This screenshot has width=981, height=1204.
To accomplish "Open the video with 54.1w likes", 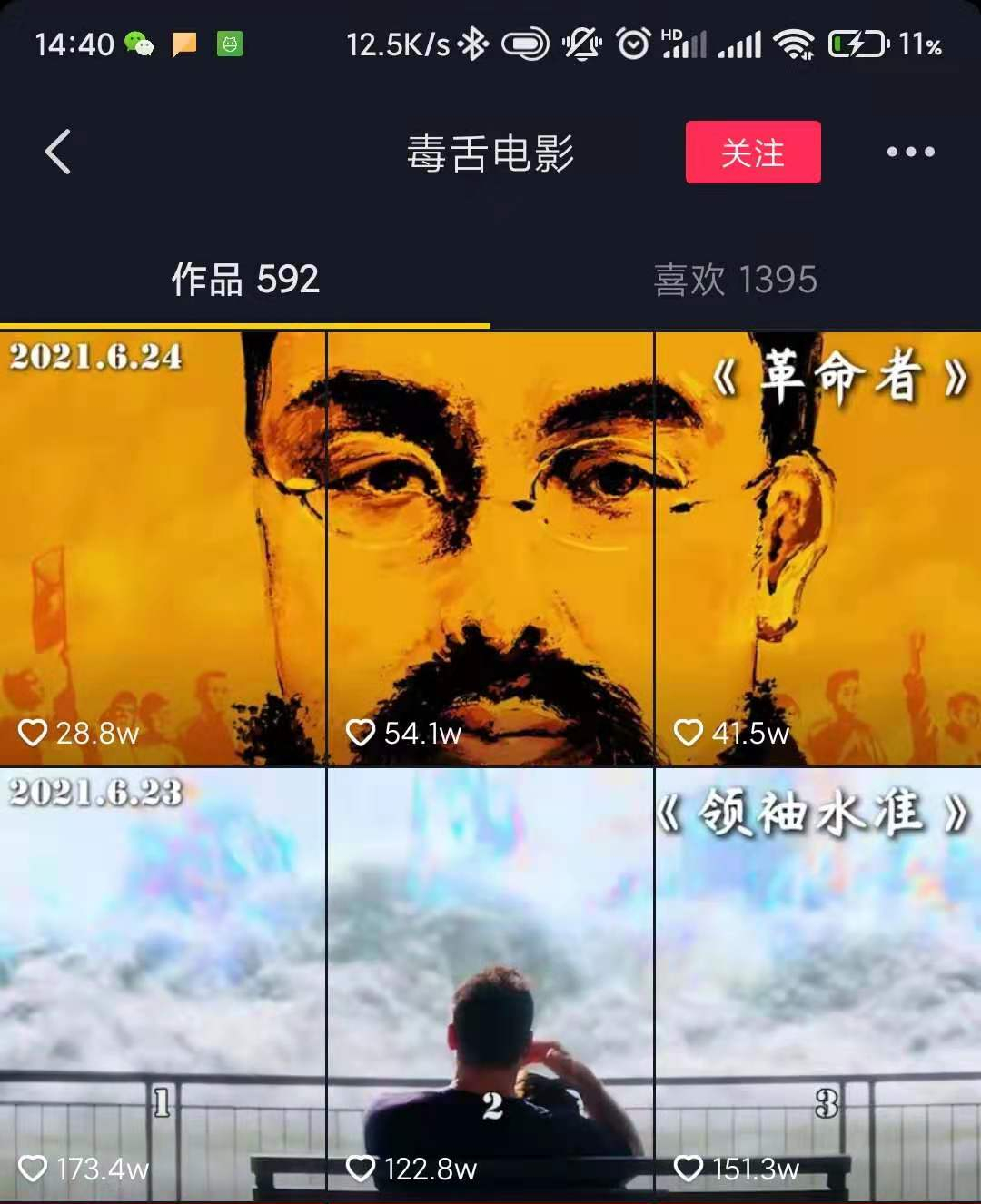I will tap(490, 548).
